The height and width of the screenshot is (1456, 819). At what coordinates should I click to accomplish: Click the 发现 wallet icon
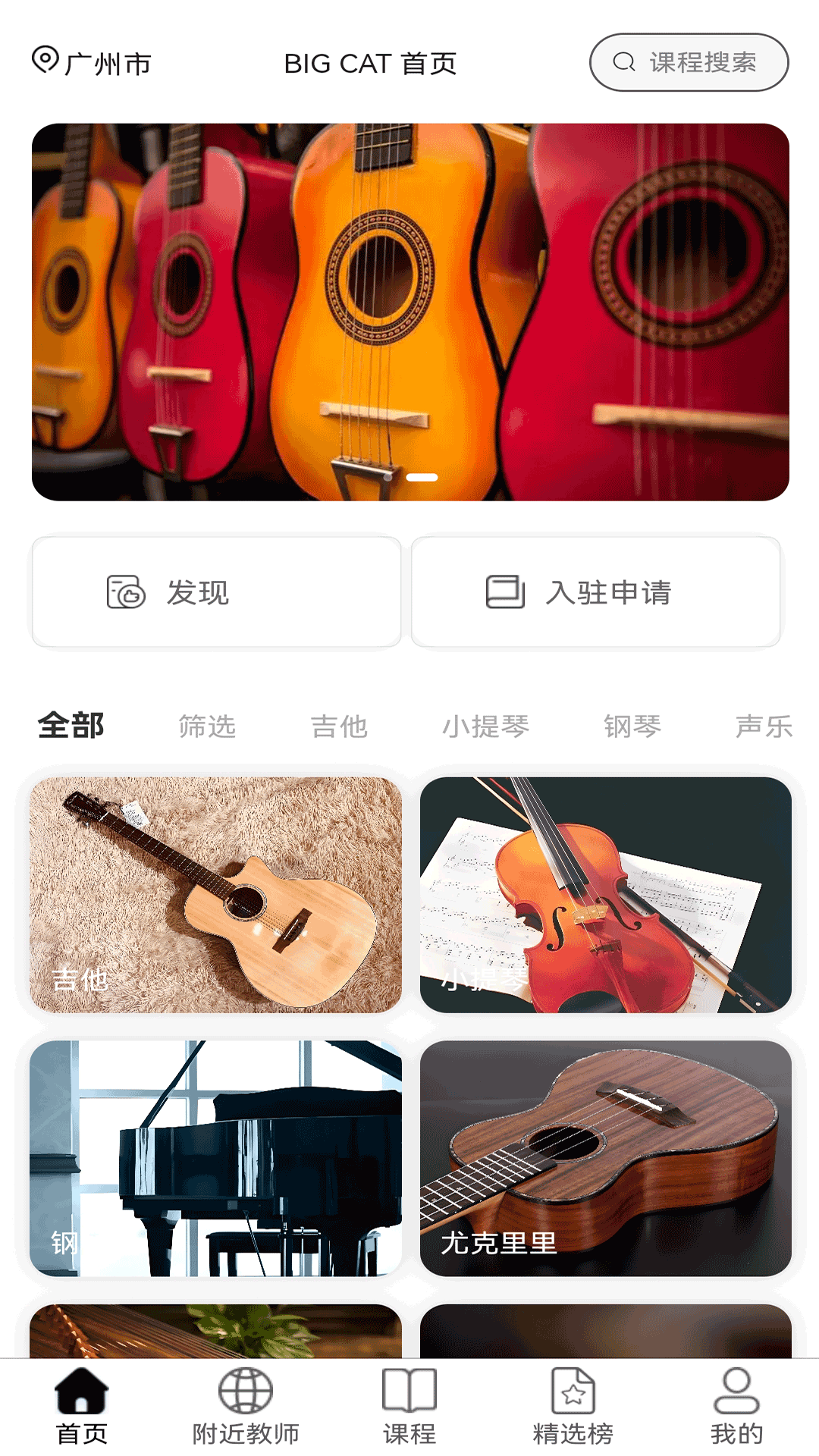point(124,592)
